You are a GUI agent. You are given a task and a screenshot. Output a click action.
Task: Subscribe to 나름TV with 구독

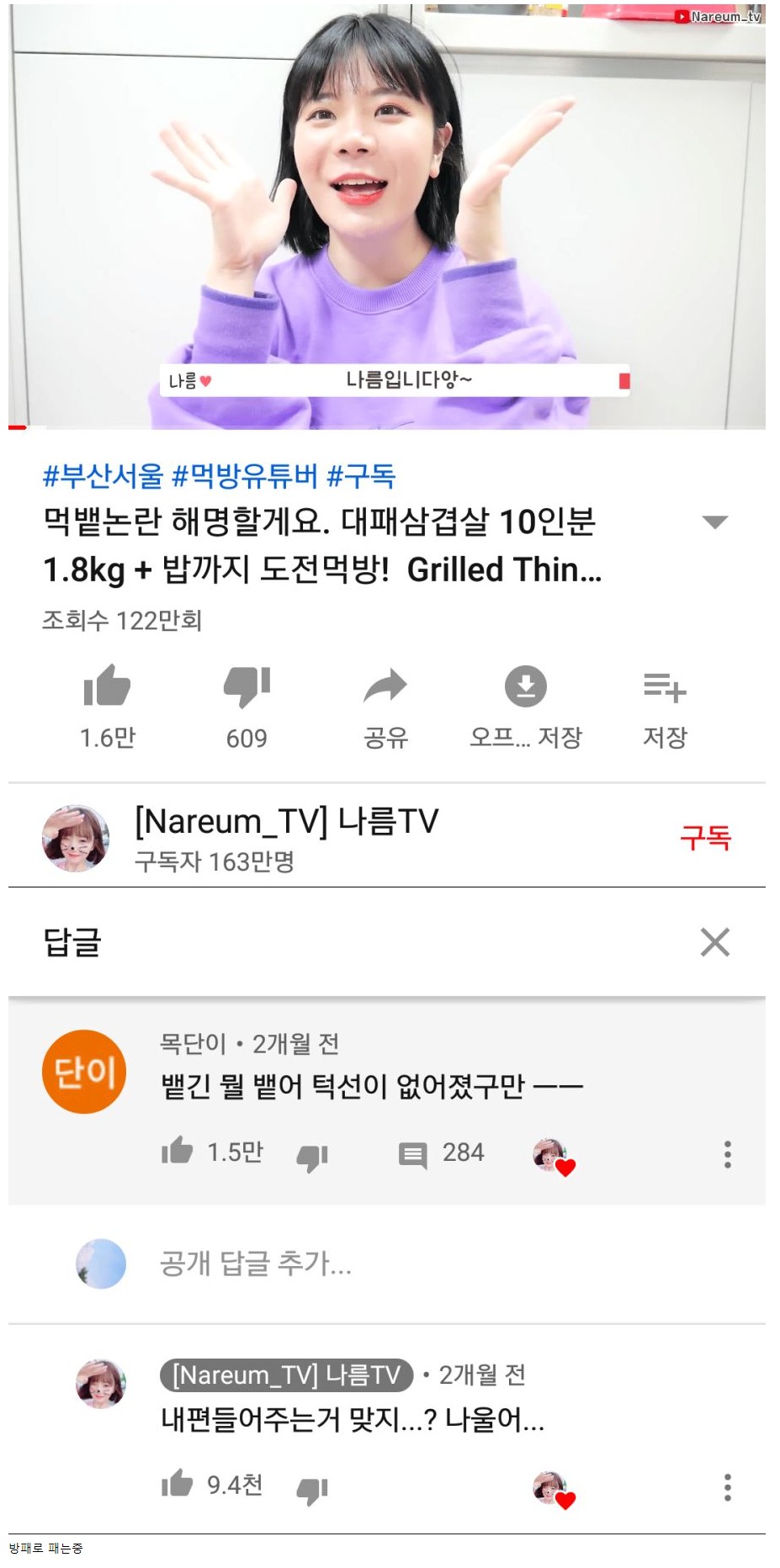pyautogui.click(x=705, y=837)
